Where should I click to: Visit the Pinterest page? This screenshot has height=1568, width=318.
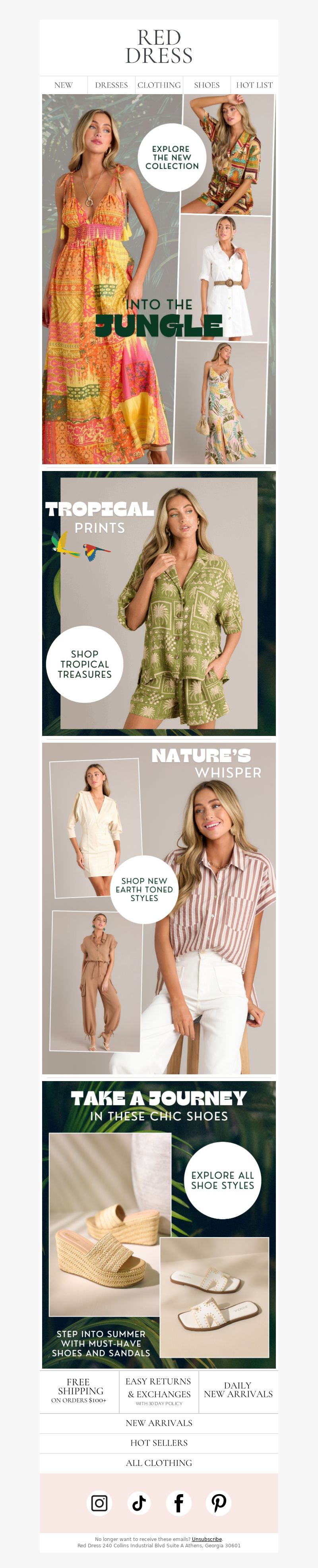(219, 1503)
